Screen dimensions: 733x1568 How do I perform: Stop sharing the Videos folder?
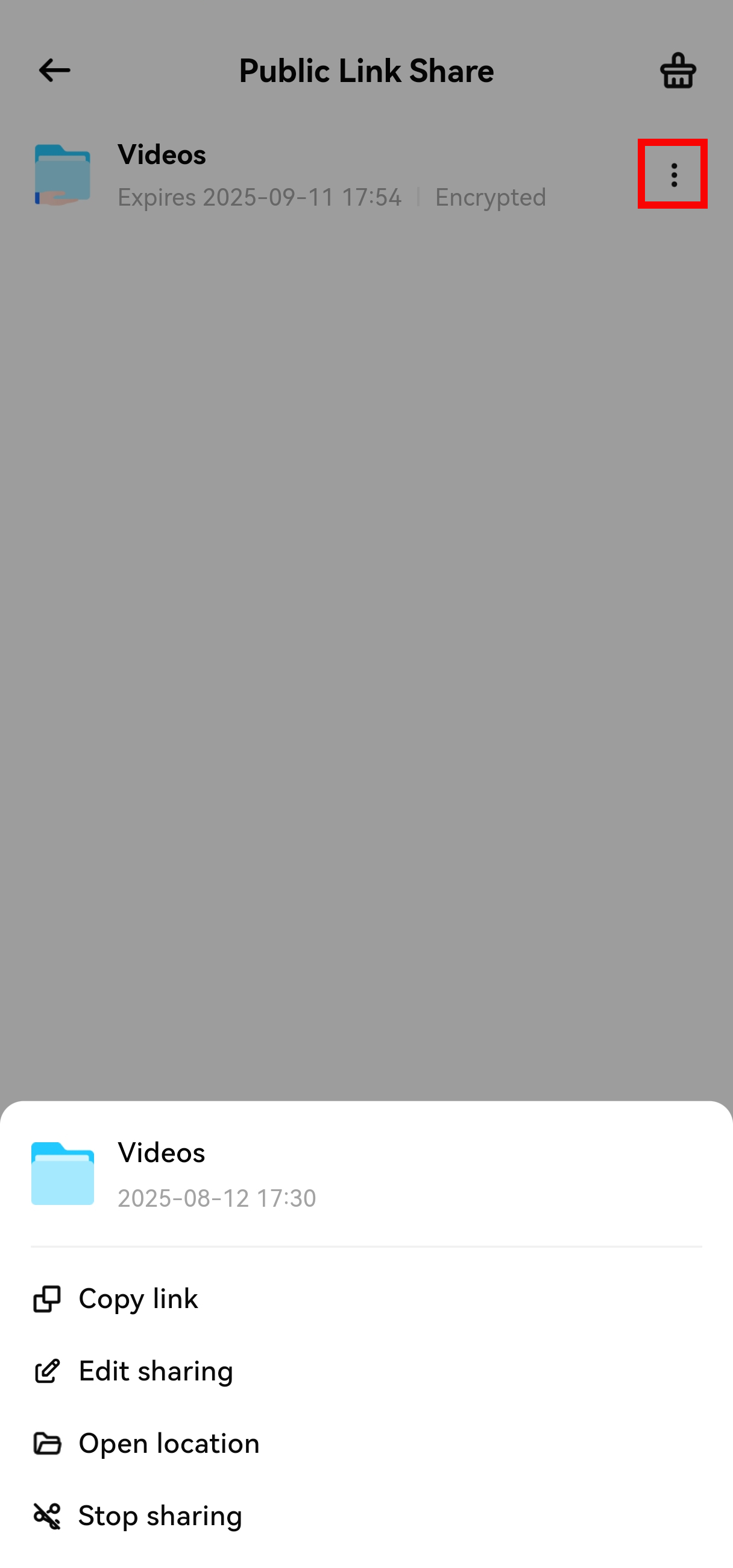[x=159, y=1516]
